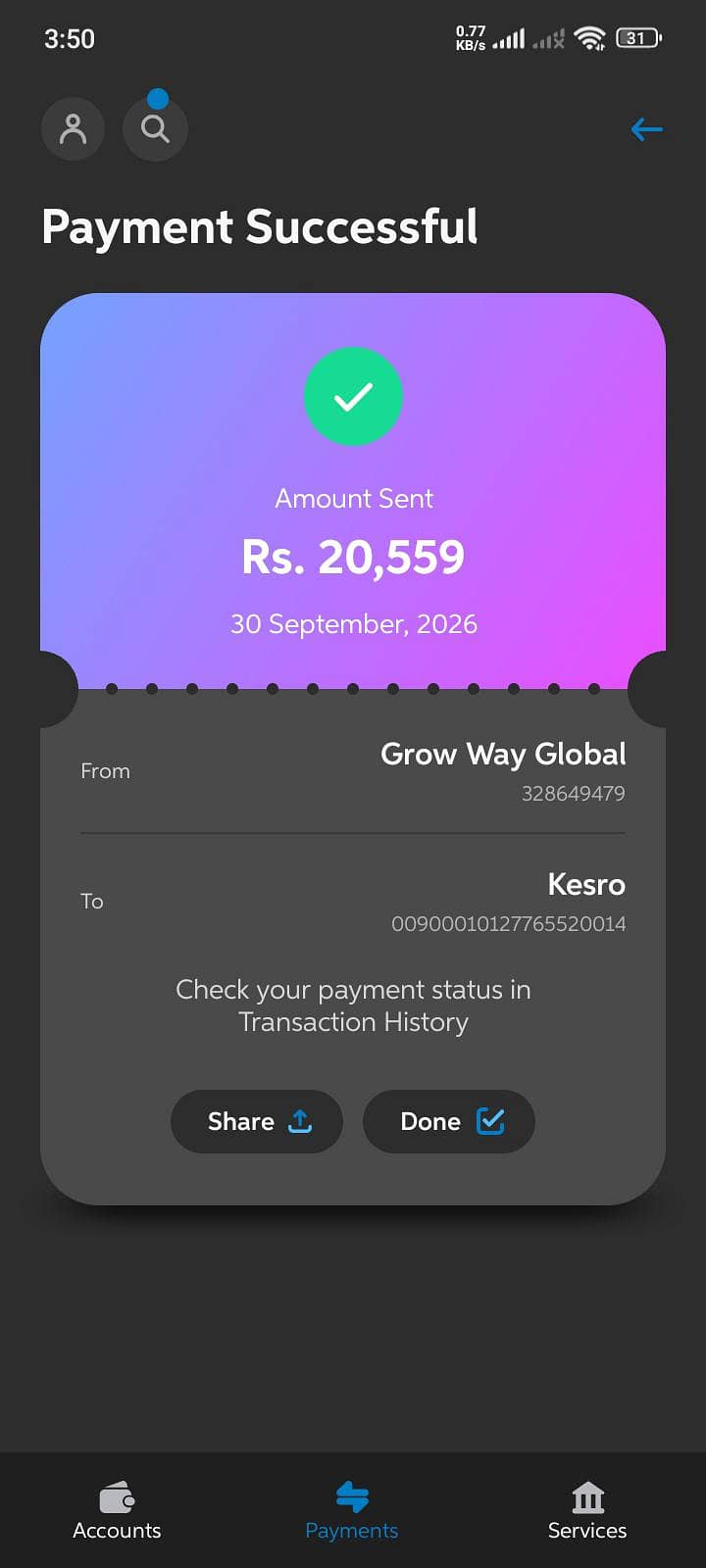Switch to the Accounts tab

[117, 1511]
